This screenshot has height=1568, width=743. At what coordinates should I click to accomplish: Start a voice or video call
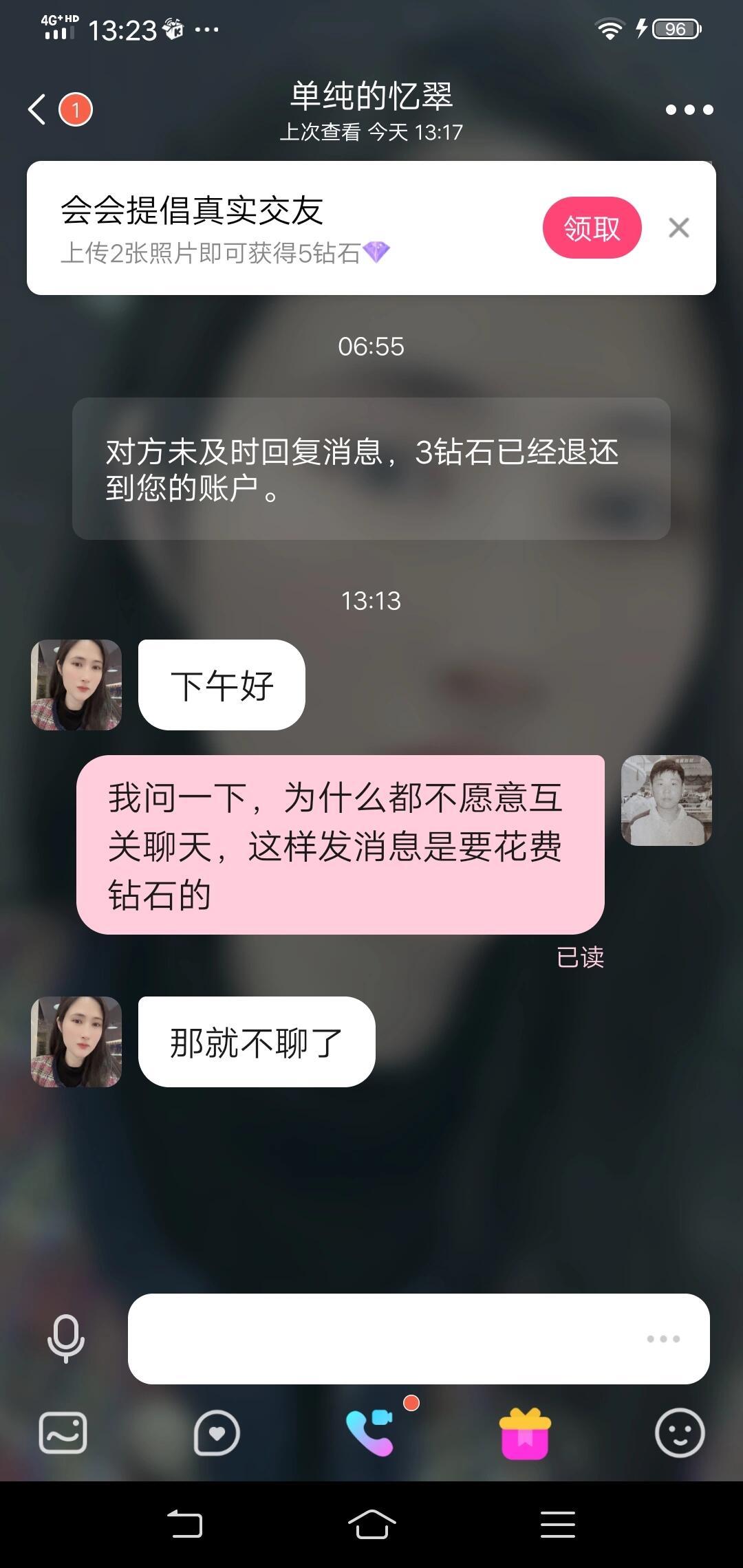(x=370, y=1433)
